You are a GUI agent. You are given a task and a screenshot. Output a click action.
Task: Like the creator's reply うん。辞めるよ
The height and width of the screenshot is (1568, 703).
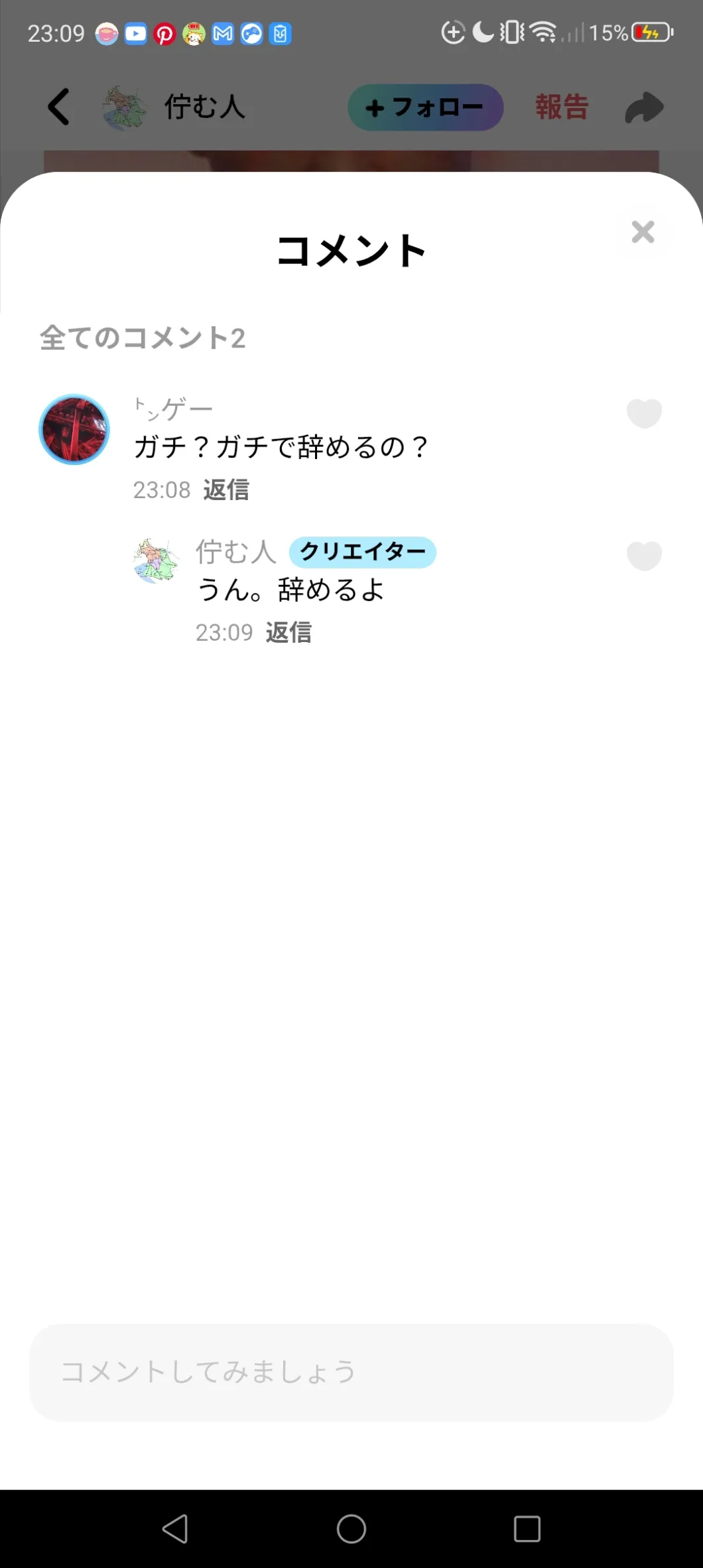click(644, 556)
